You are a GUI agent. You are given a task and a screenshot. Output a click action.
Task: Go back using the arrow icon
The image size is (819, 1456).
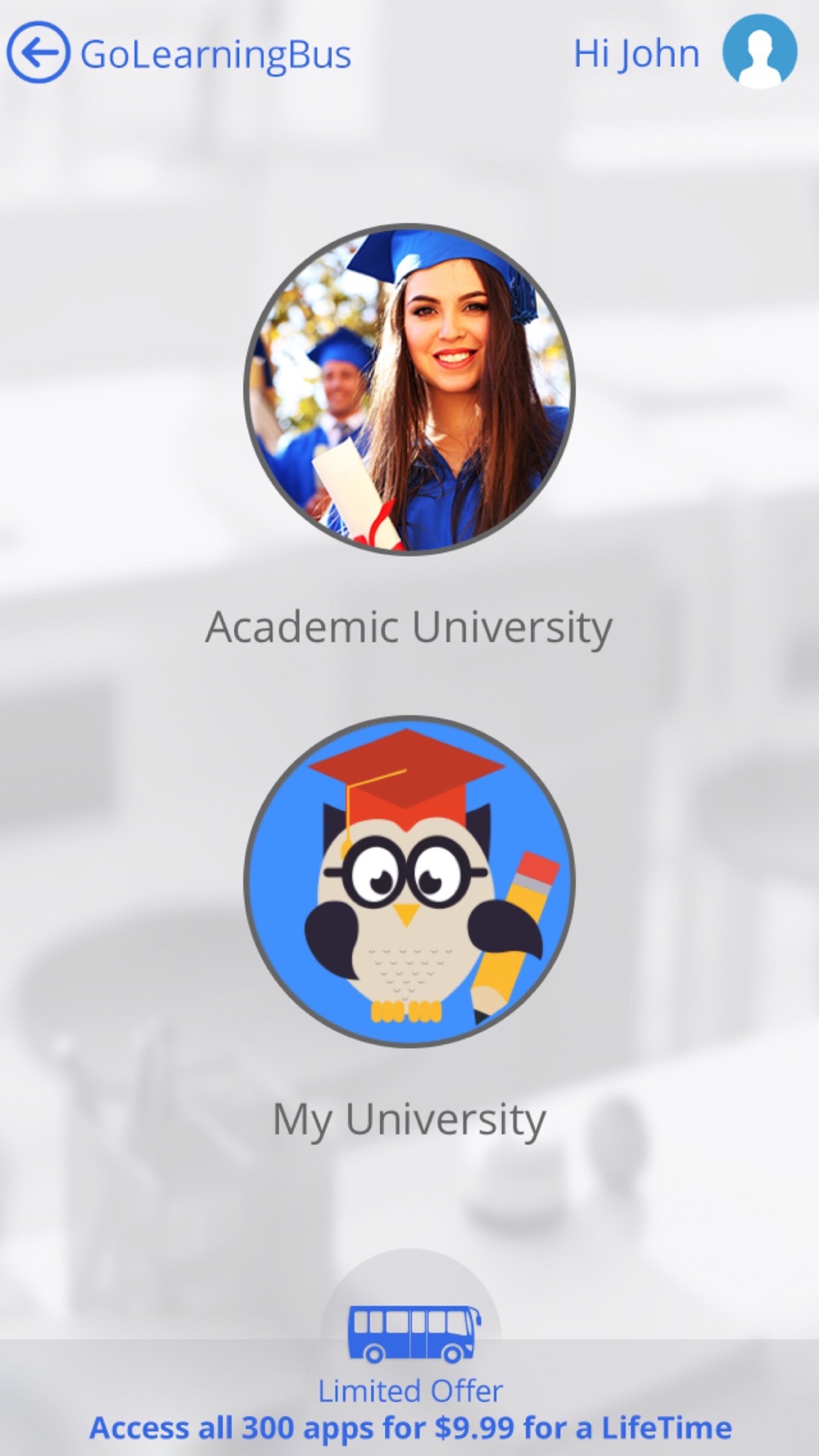coord(38,52)
